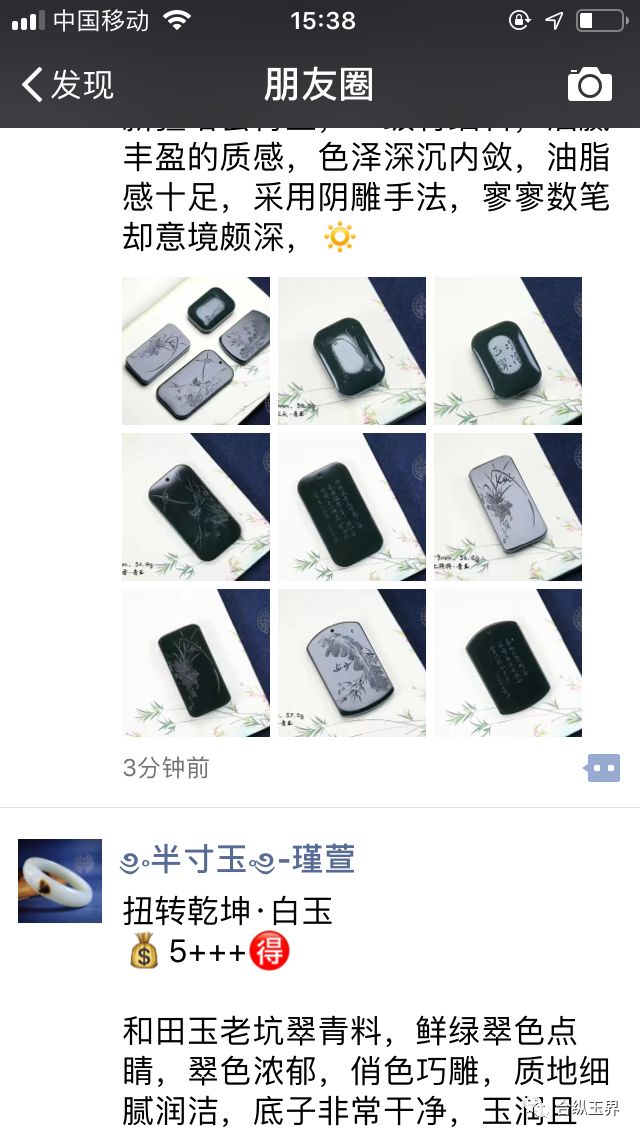View the last photo in the bottom row
This screenshot has width=640, height=1136.
508,663
